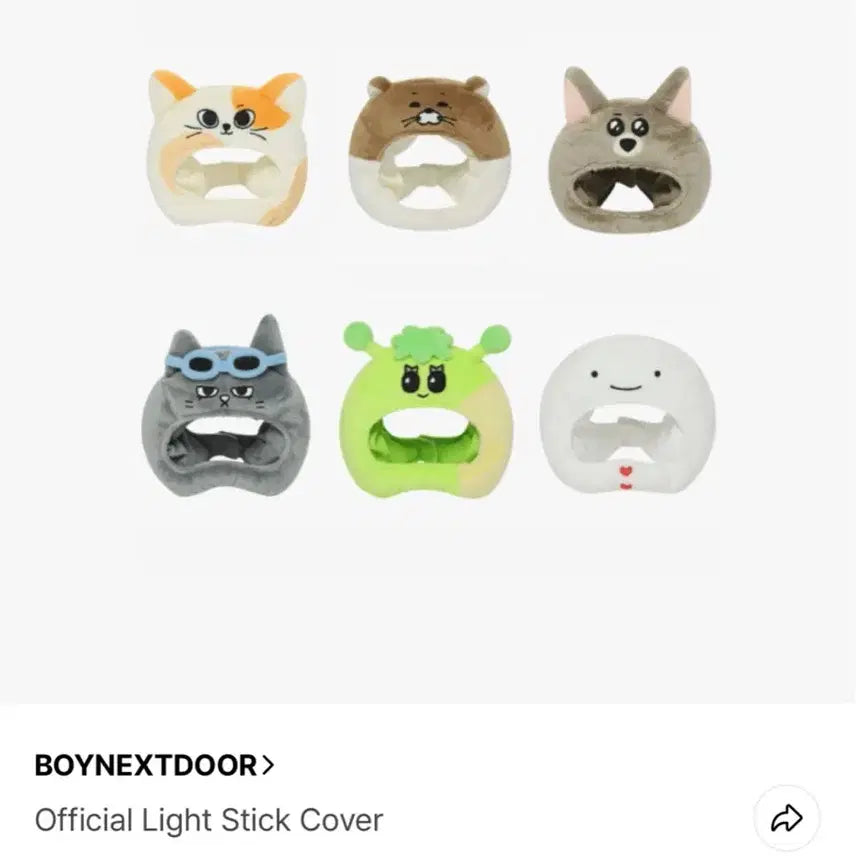The image size is (856, 856).
Task: Share the Official Light Stick Cover
Action: (787, 819)
